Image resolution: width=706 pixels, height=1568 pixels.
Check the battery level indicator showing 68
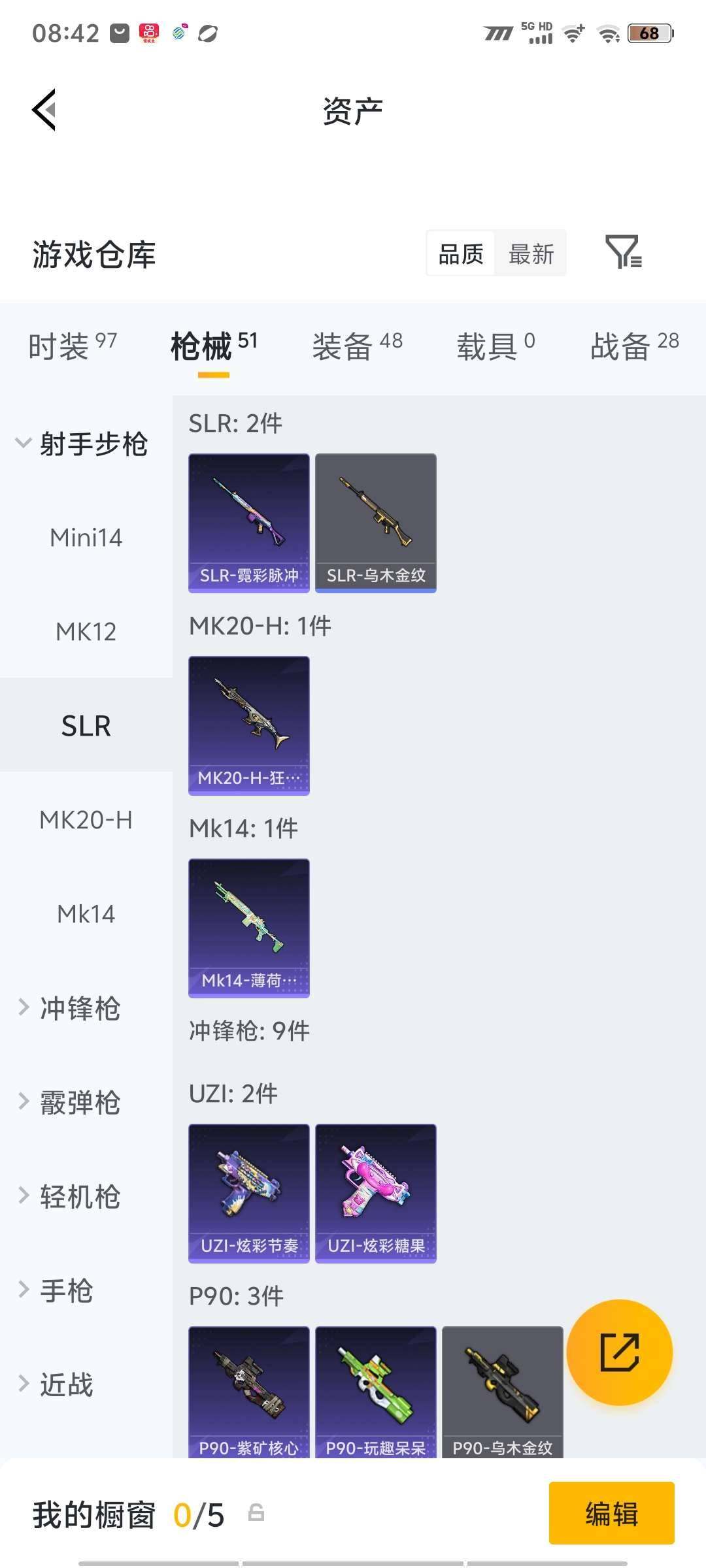pos(648,33)
